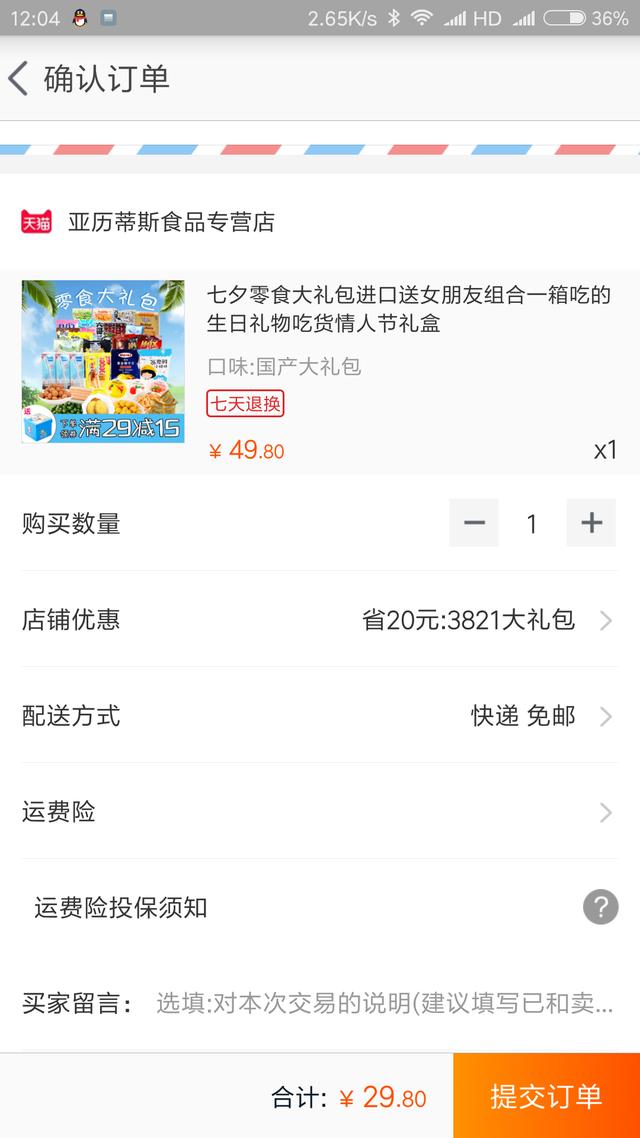Open the 亚历蒂斯食品专营店 store page
Image resolution: width=640 pixels, height=1138 pixels.
pyautogui.click(x=170, y=222)
